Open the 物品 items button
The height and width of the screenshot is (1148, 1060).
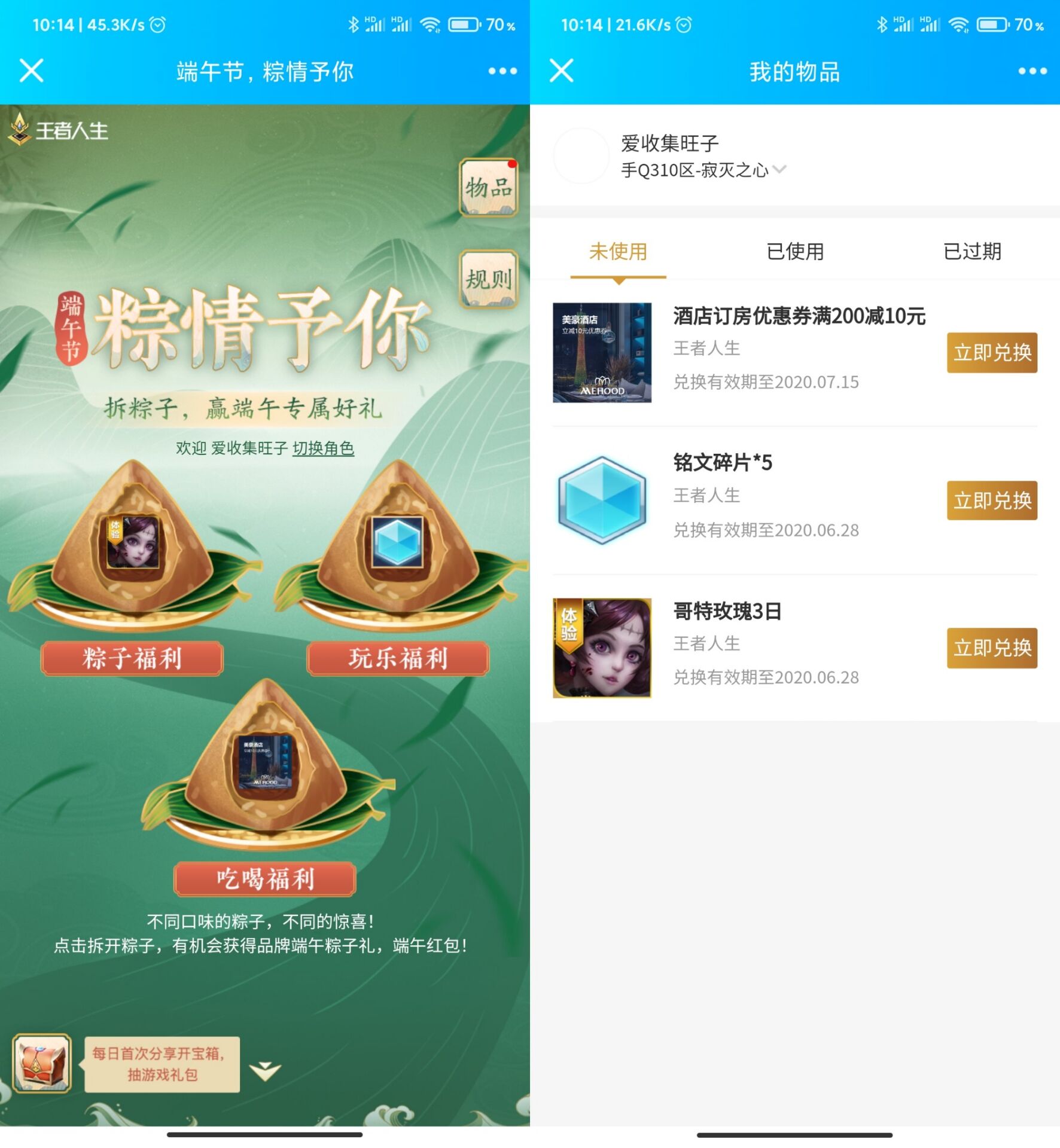[x=488, y=187]
